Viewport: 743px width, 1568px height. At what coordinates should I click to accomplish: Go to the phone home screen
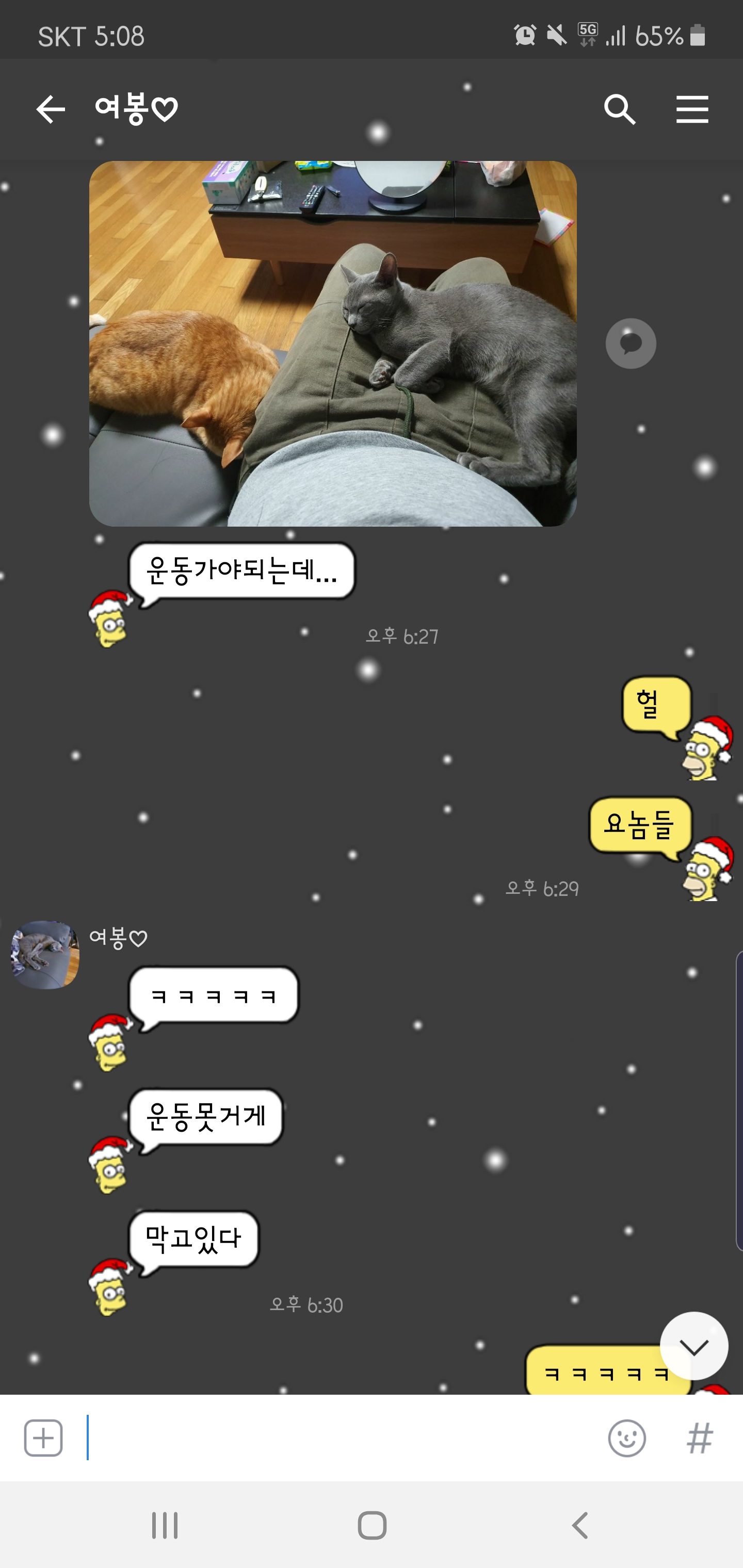pos(372,1525)
